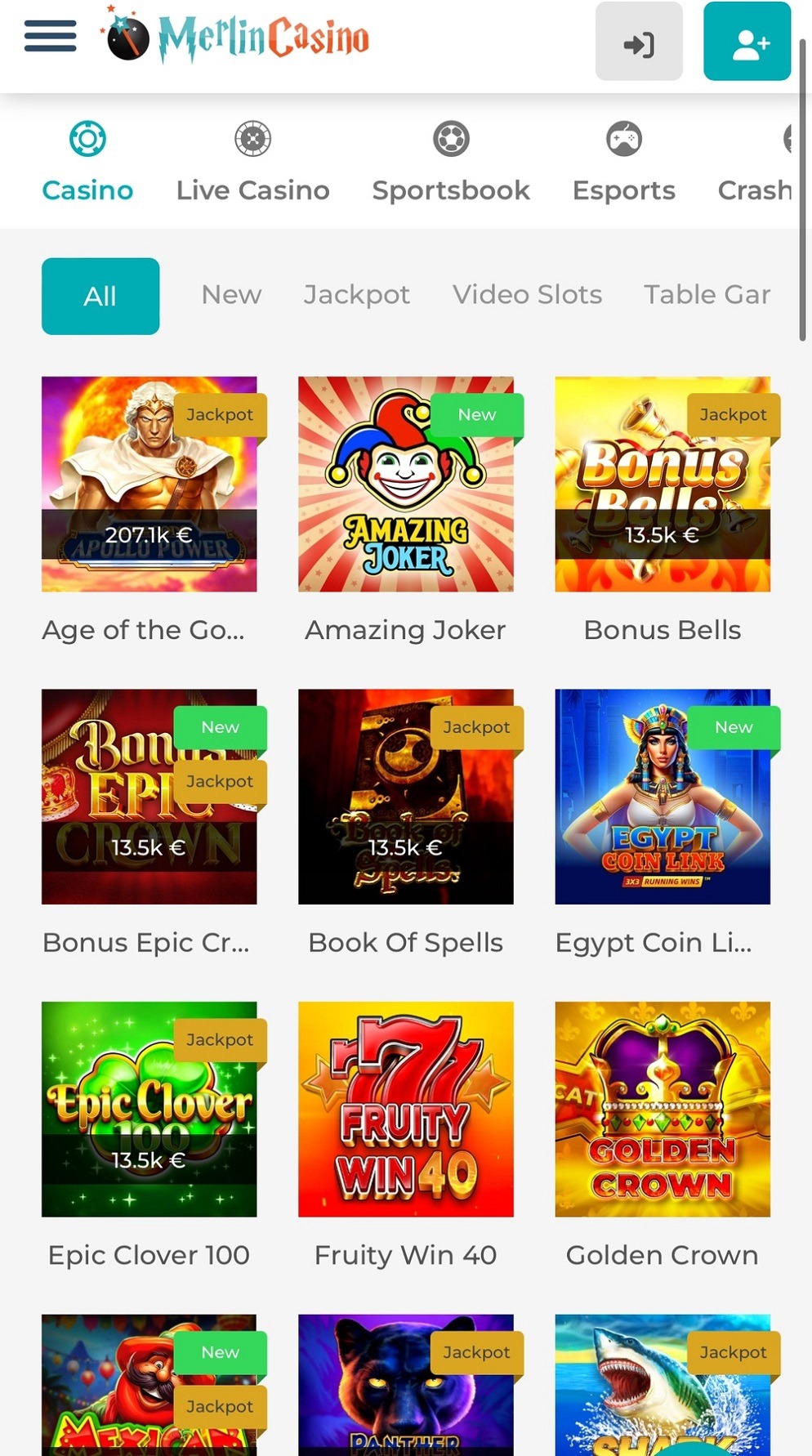
Task: Select the Esports gamepad icon
Action: point(623,138)
